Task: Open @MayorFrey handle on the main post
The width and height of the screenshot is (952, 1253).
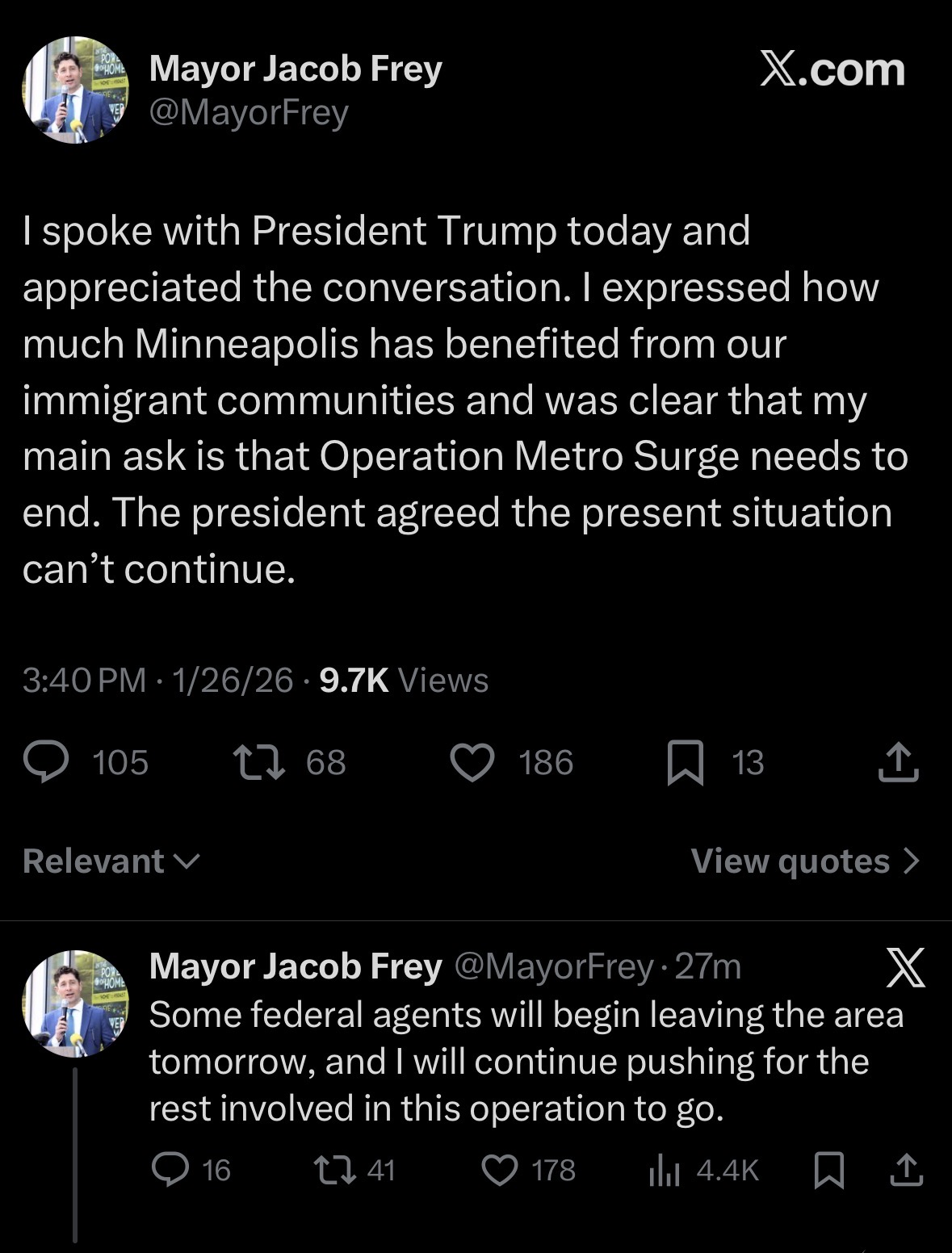Action: click(249, 112)
